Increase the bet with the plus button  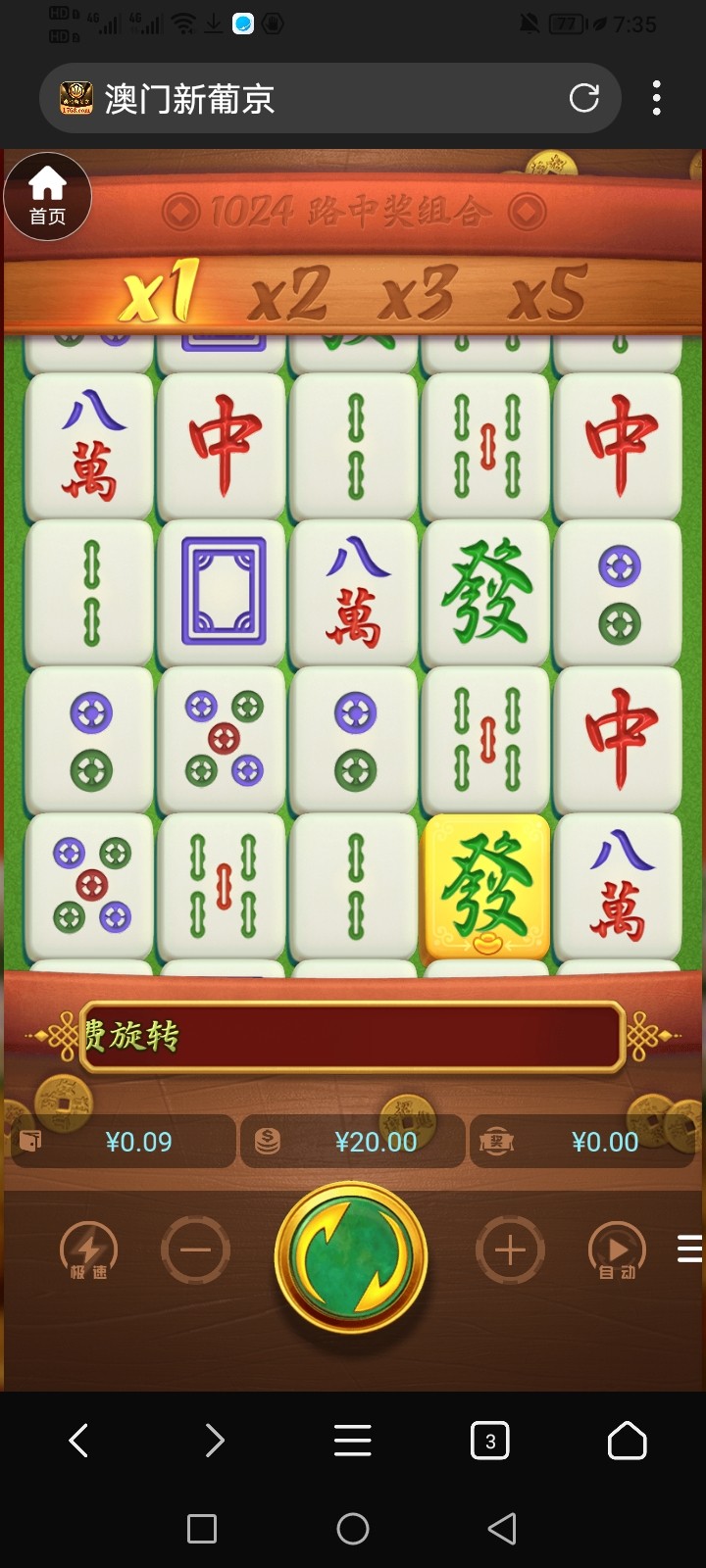tap(510, 1250)
